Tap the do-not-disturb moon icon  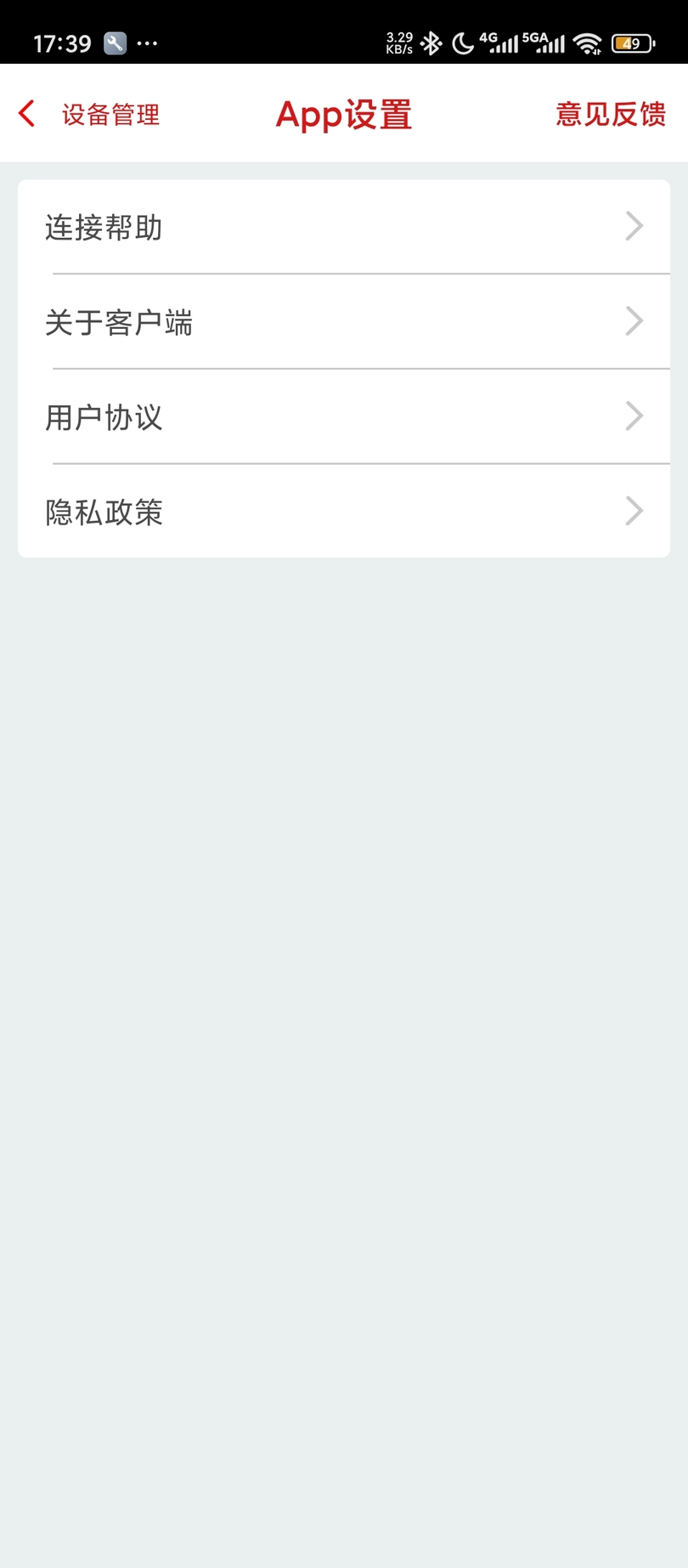pos(463,42)
